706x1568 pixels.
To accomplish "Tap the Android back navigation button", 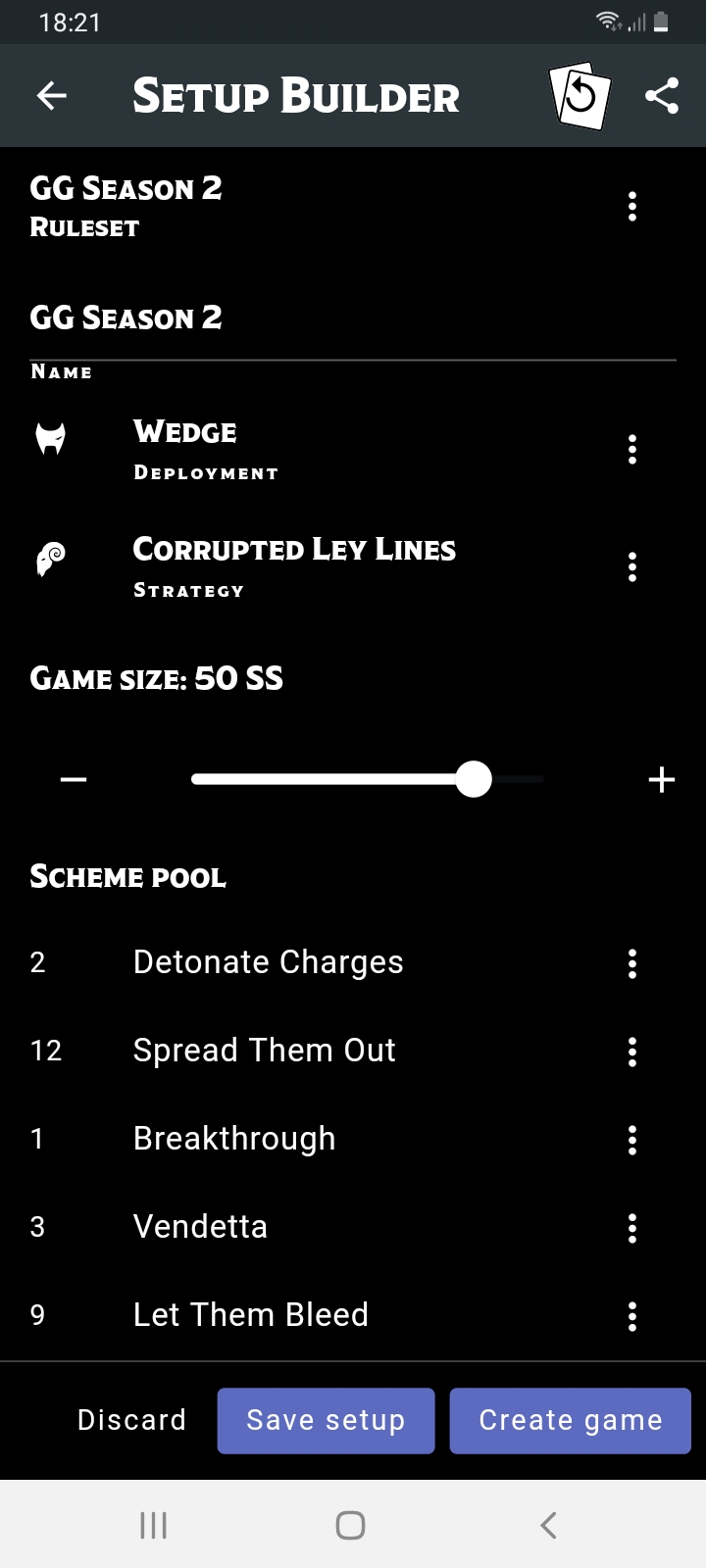I will click(x=547, y=1525).
